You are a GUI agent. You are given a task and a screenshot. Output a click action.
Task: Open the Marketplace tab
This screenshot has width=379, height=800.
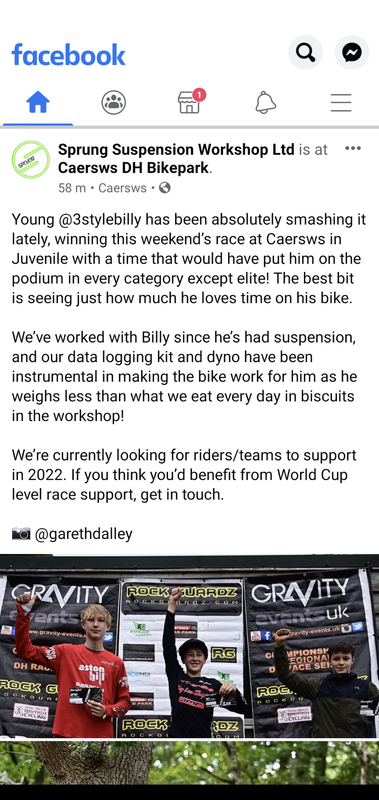(x=190, y=102)
